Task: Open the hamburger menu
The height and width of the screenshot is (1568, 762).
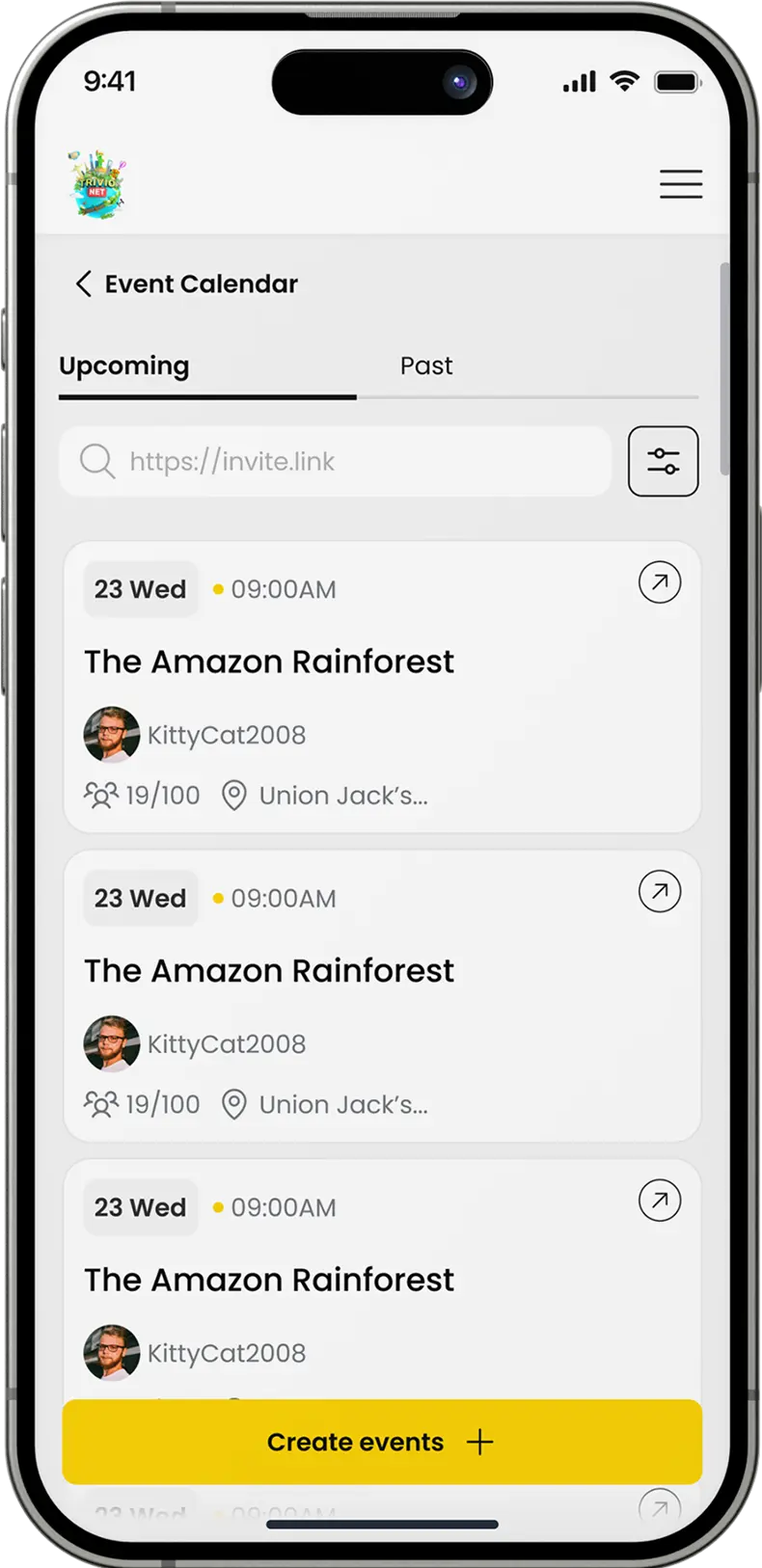Action: [680, 183]
